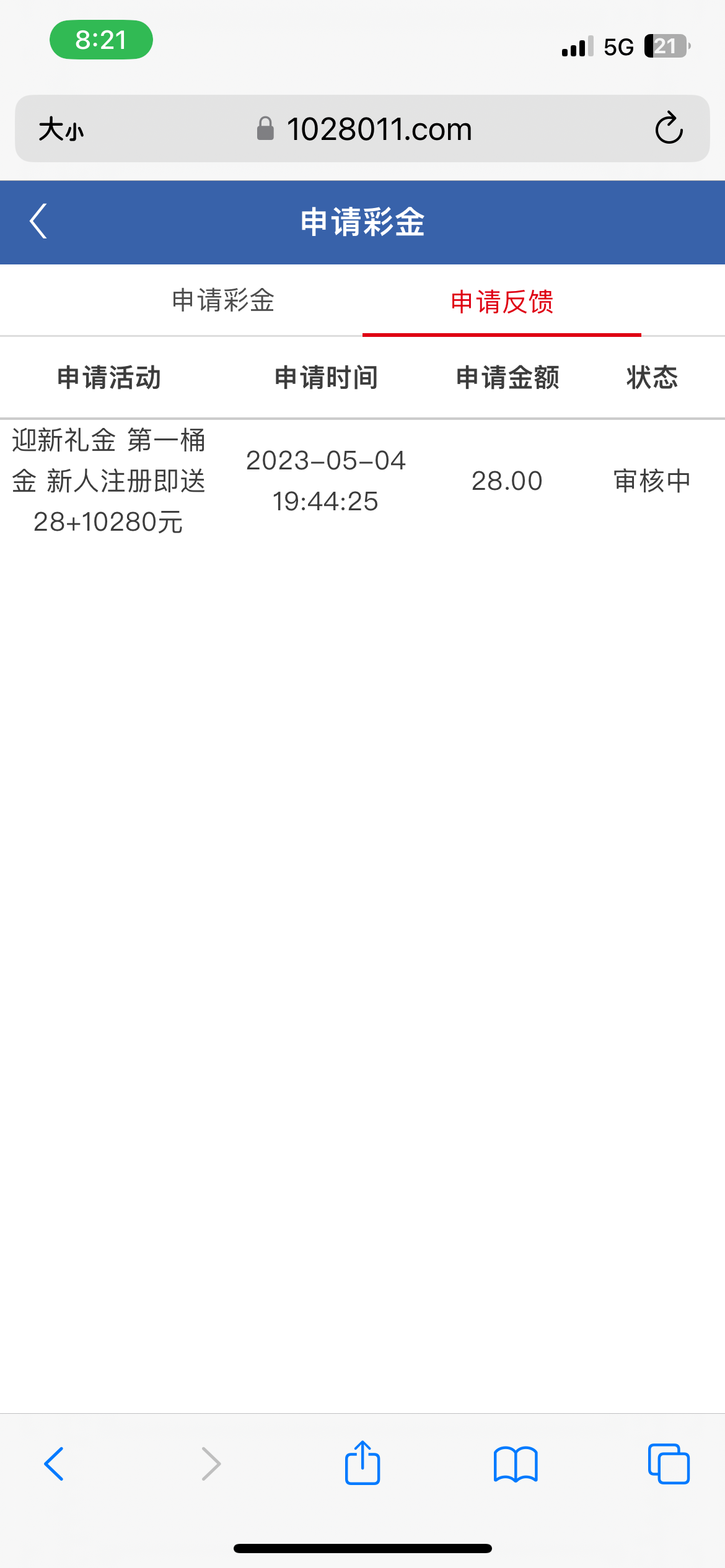Navigate back in Safari's bottom toolbar
725x1568 pixels.
click(54, 1464)
